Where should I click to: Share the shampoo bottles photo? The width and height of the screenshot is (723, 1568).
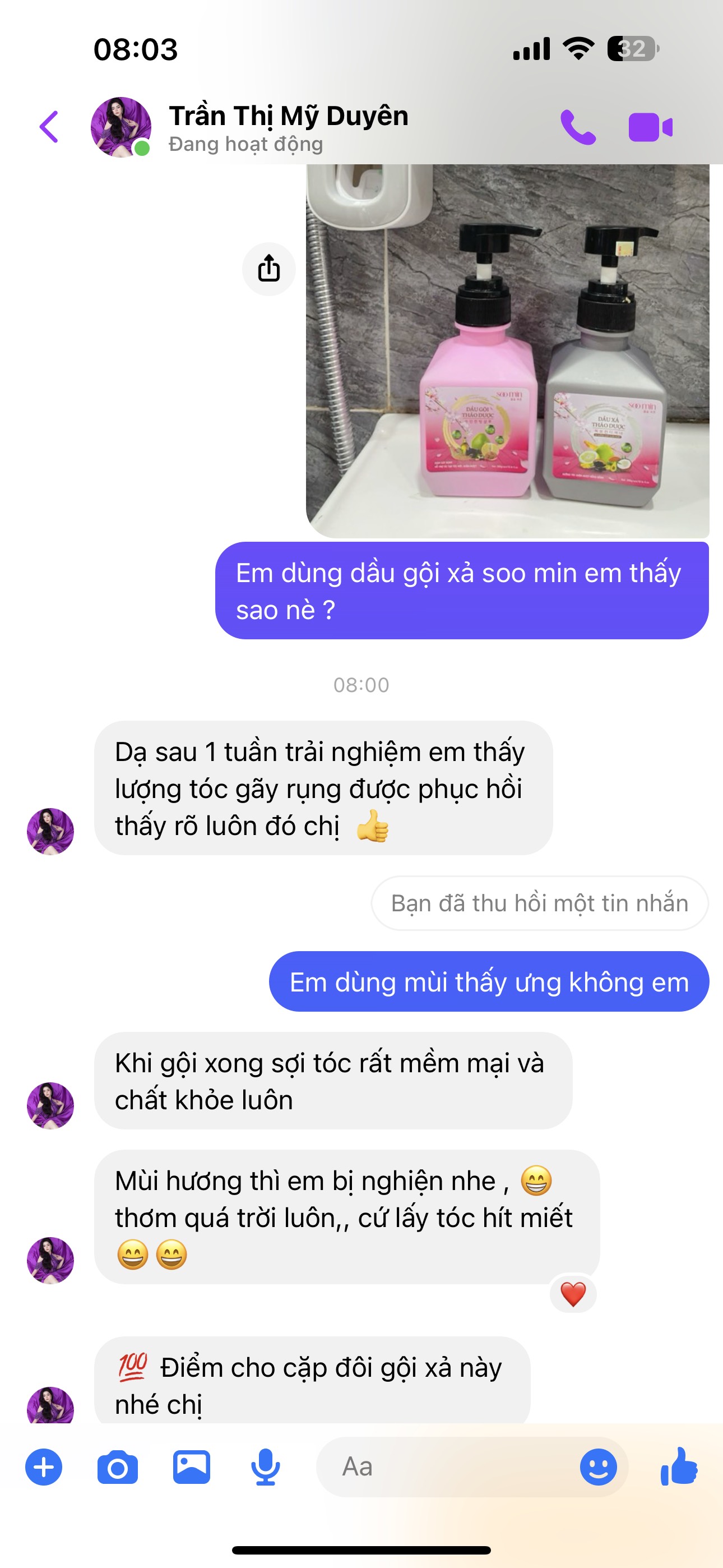click(x=268, y=269)
